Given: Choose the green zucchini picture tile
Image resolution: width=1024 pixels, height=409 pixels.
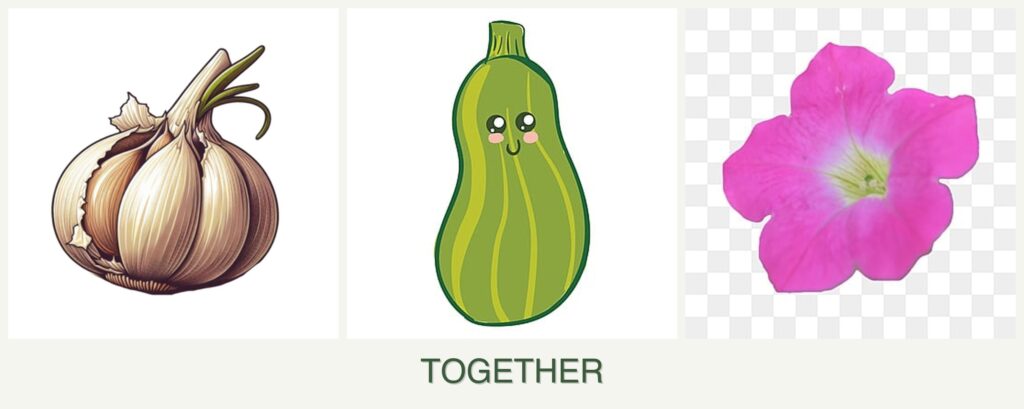Looking at the screenshot, I should [x=511, y=174].
